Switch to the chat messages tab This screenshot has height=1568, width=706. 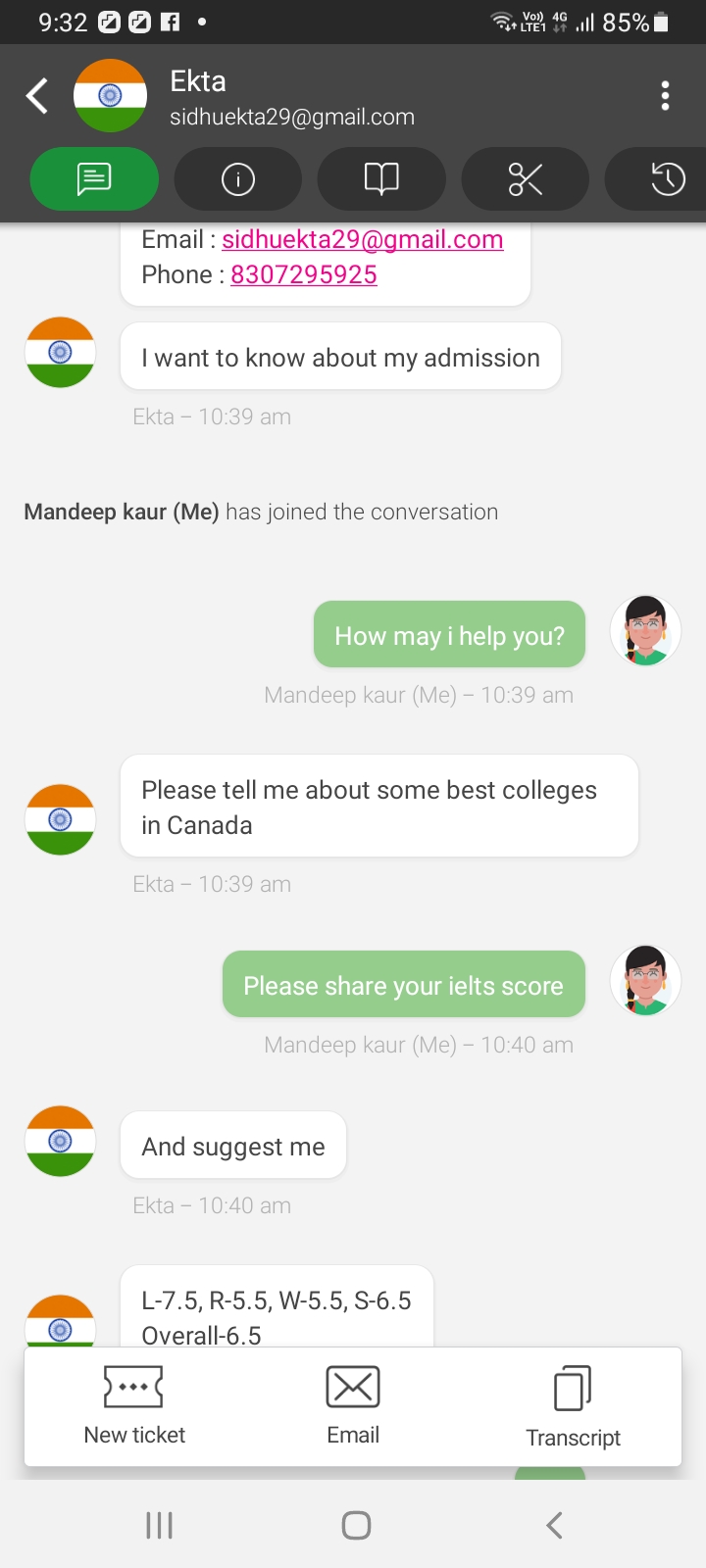[94, 178]
